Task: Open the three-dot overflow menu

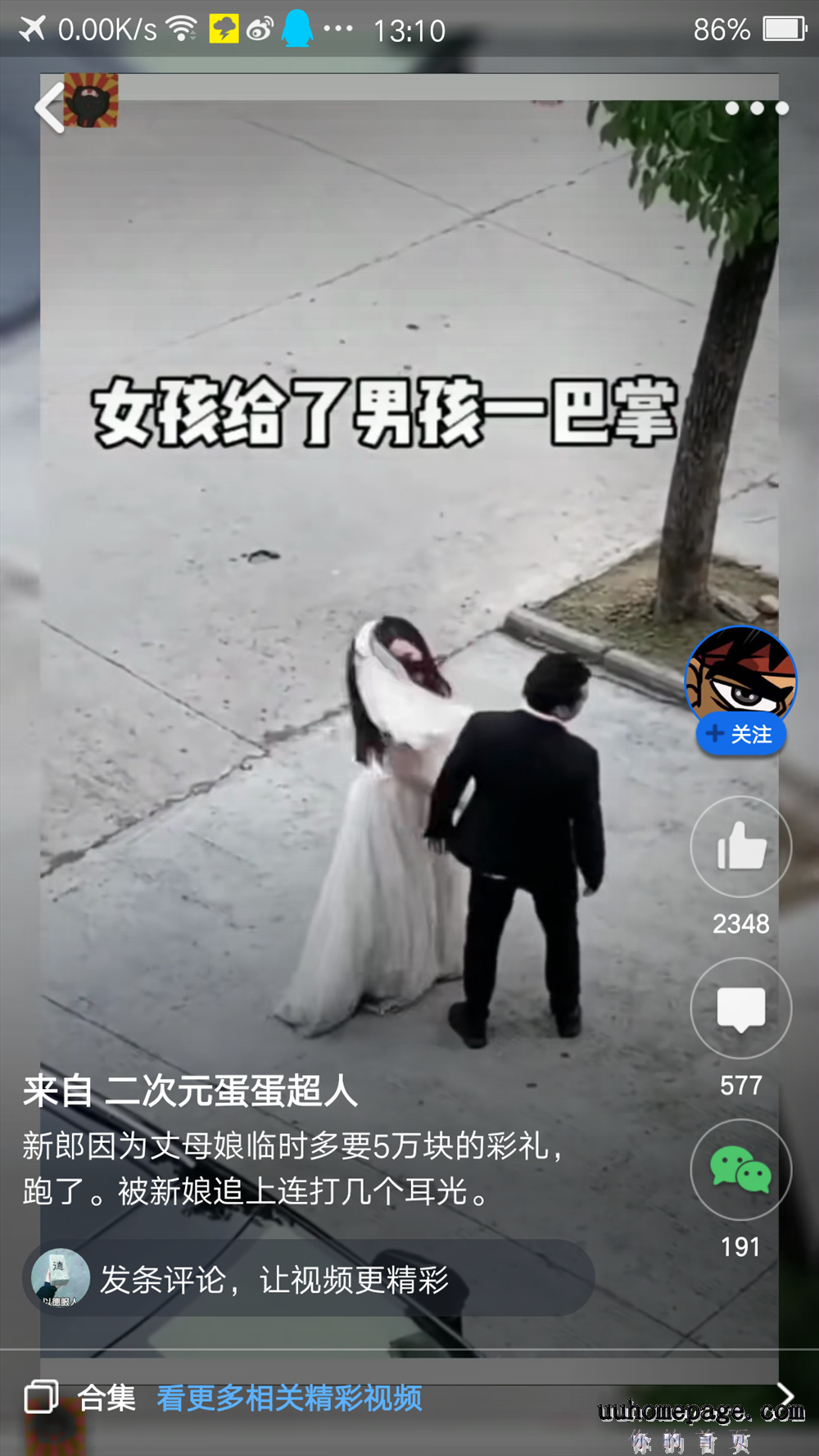Action: [757, 108]
